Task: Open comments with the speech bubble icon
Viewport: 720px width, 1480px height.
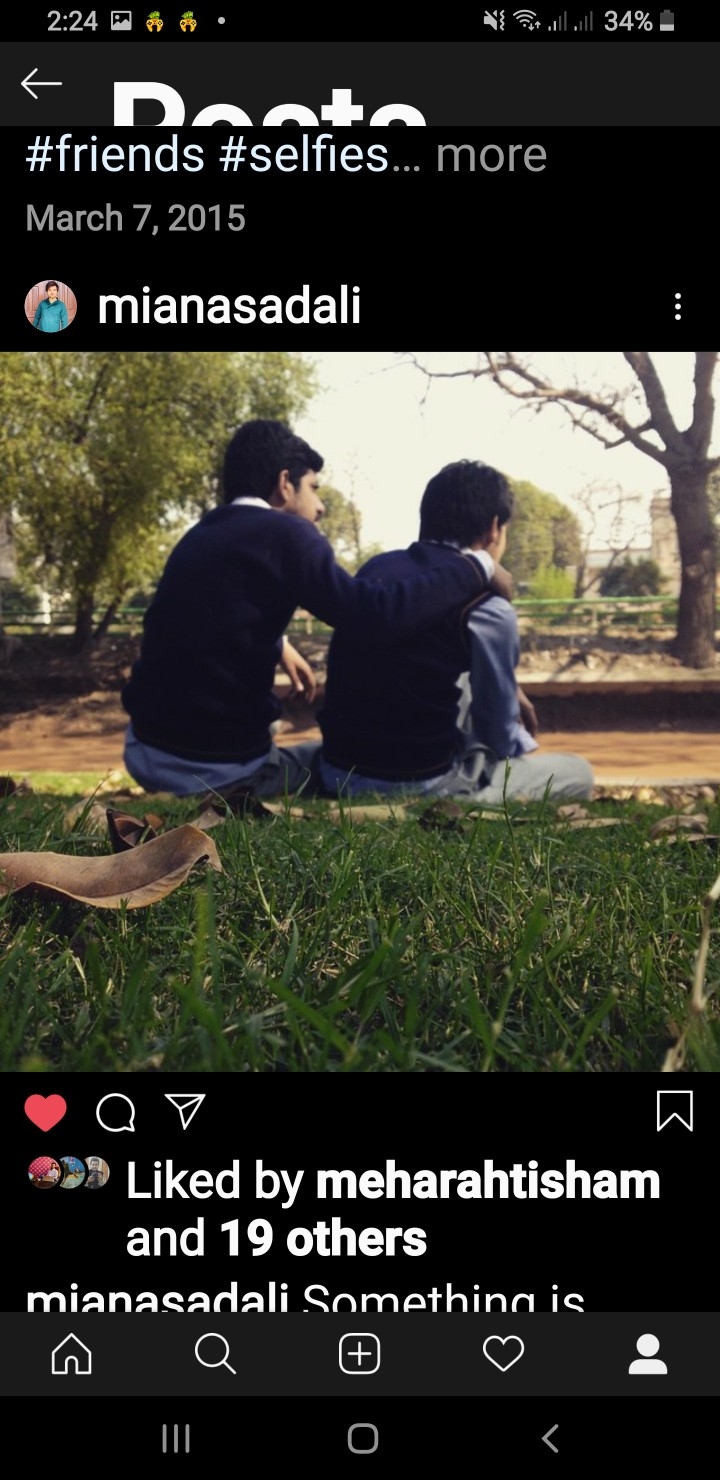Action: click(x=115, y=1112)
